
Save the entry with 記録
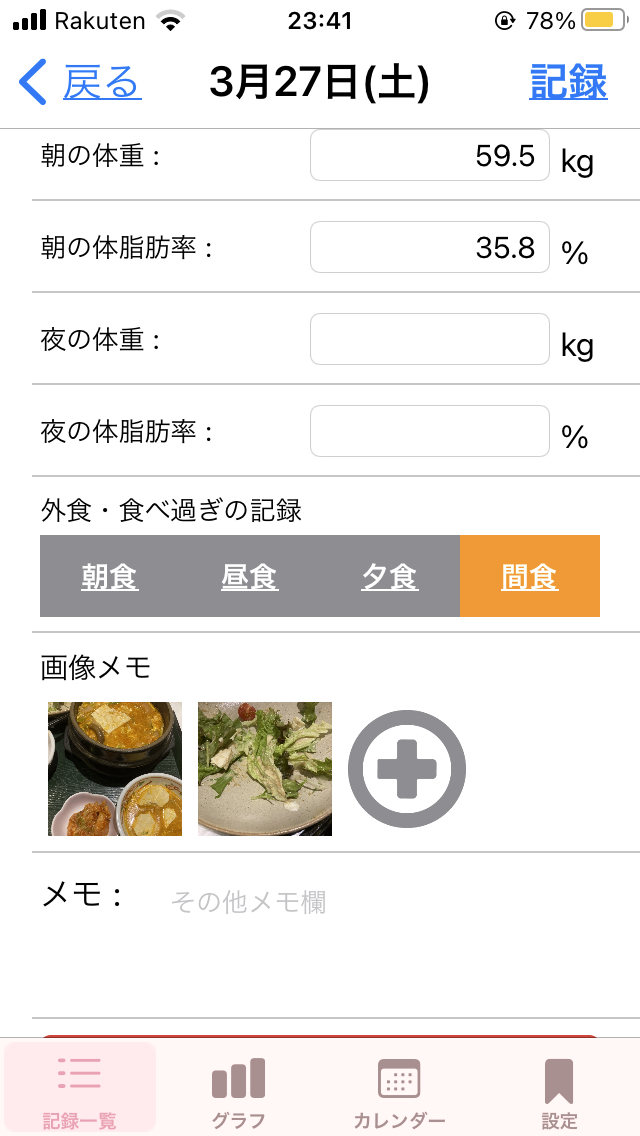pos(568,82)
